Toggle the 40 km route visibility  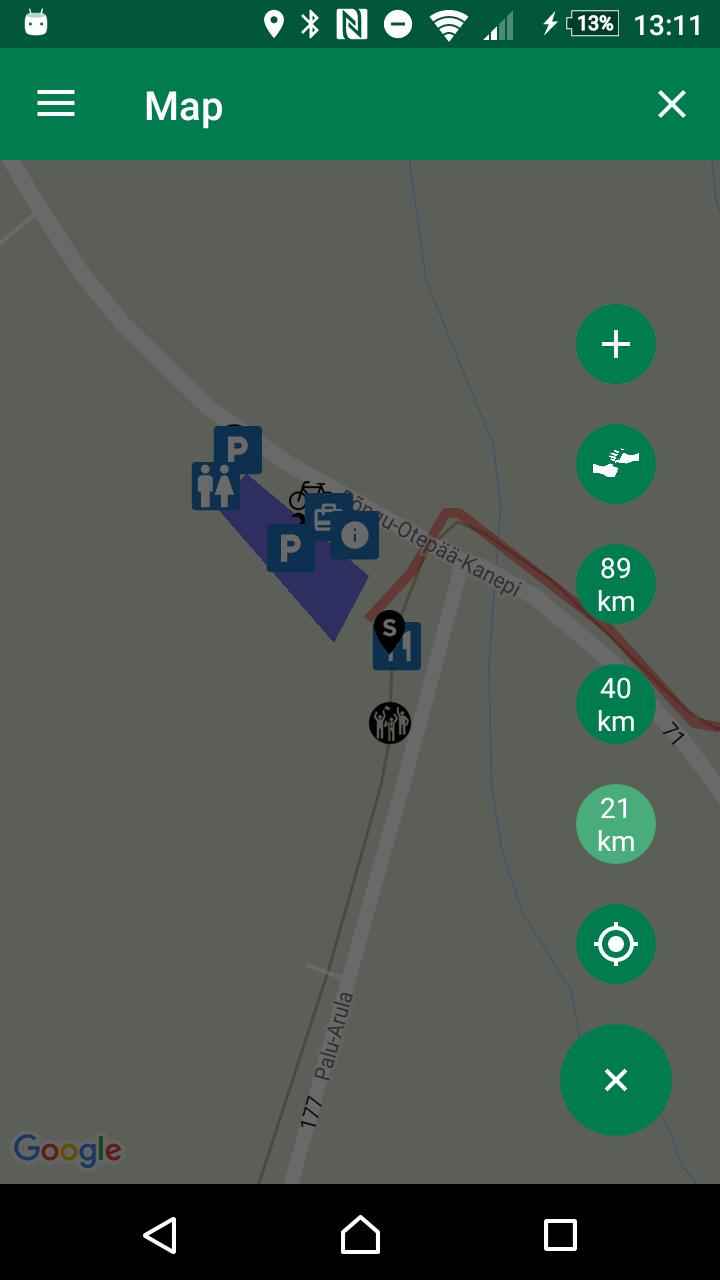615,704
